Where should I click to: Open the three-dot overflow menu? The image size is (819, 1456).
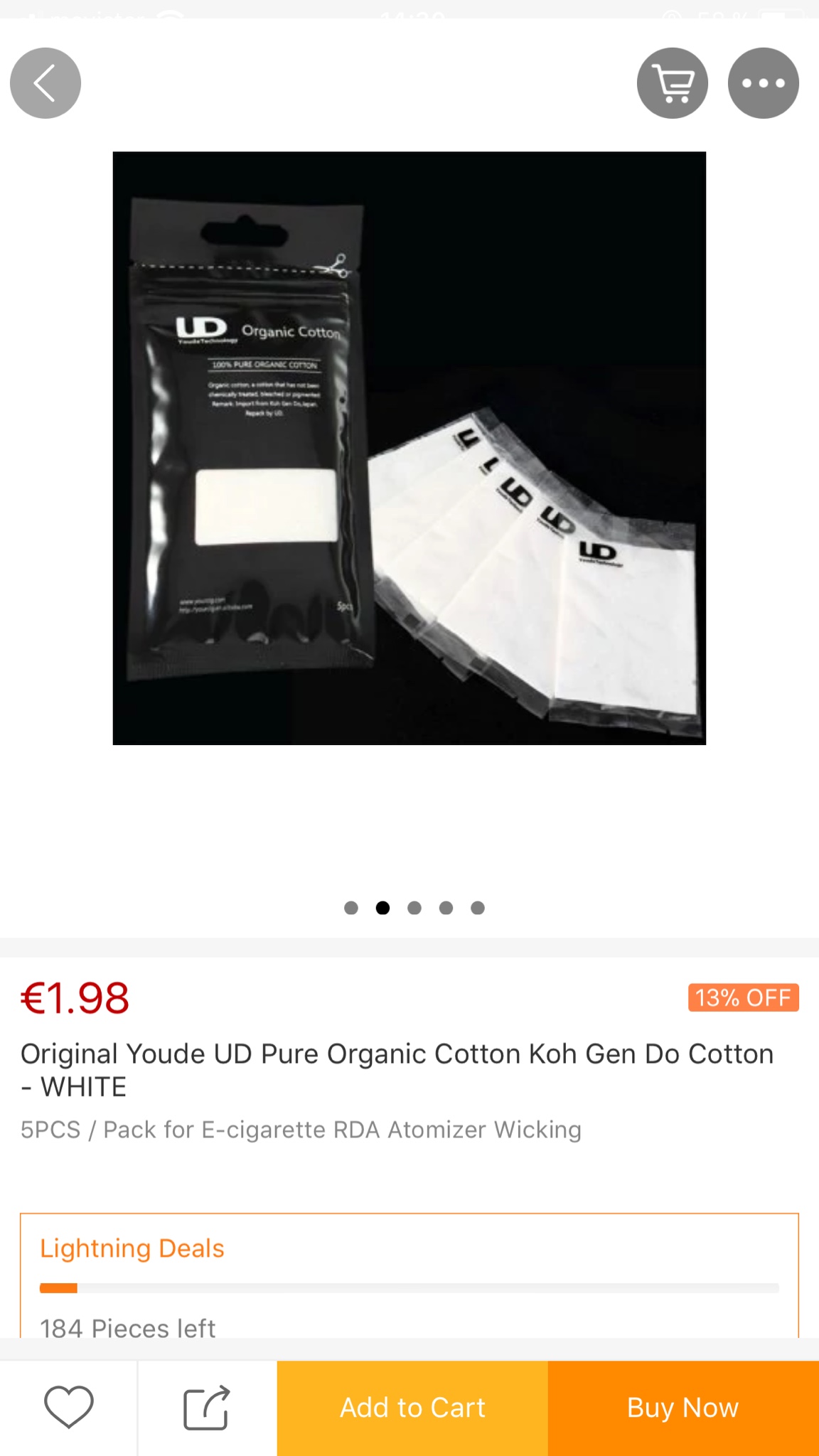coord(763,83)
